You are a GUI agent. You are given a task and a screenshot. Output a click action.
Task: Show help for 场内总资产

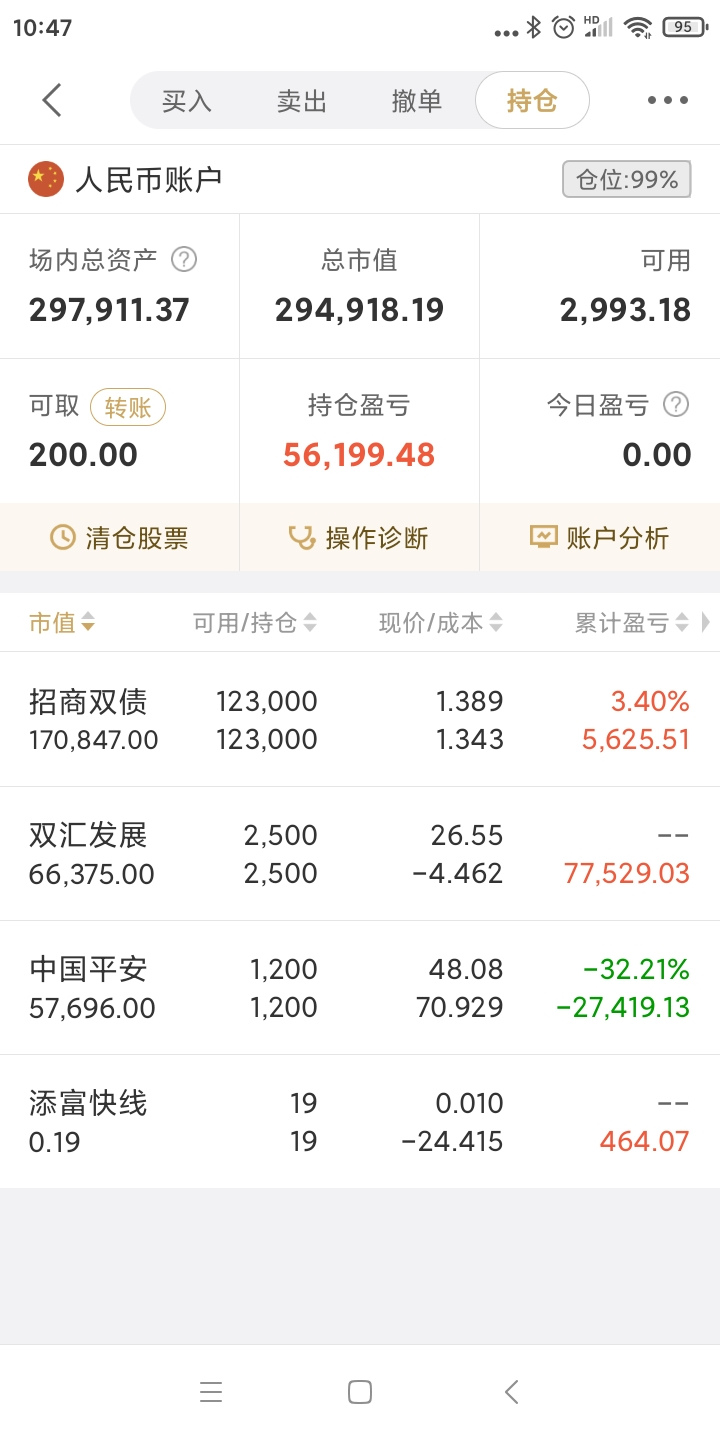[x=184, y=260]
